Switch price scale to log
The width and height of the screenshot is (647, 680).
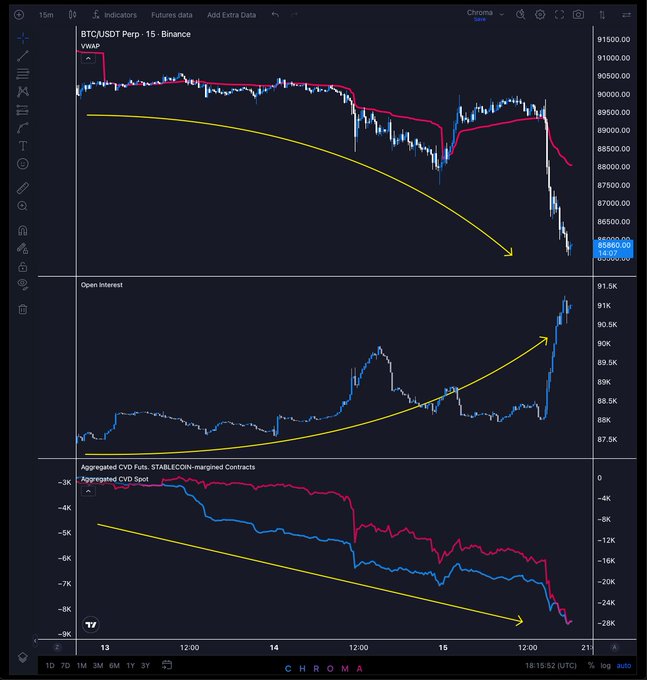pos(606,665)
